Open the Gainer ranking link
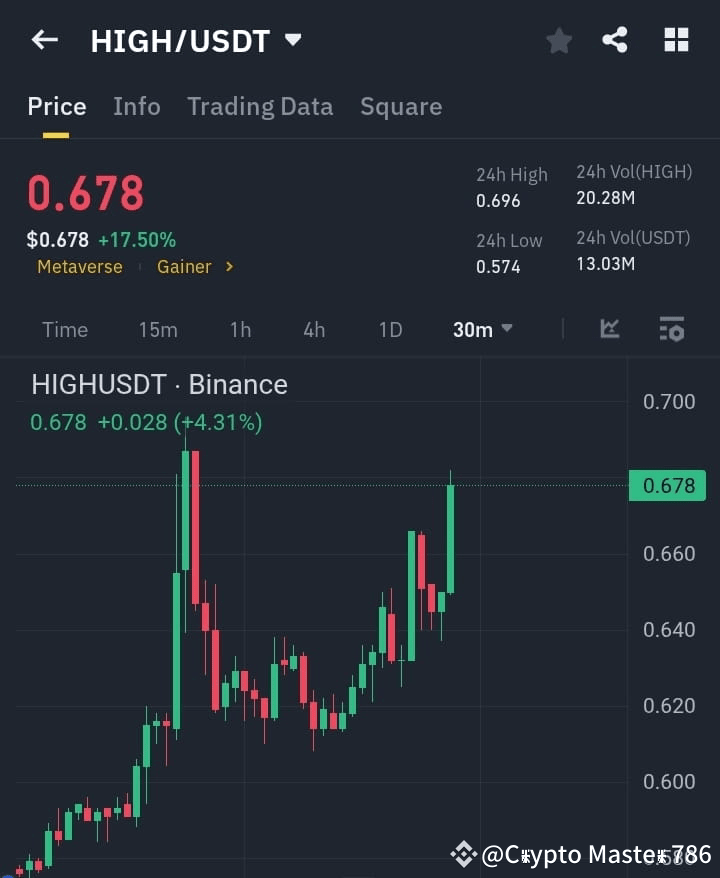This screenshot has width=720, height=878. (184, 268)
